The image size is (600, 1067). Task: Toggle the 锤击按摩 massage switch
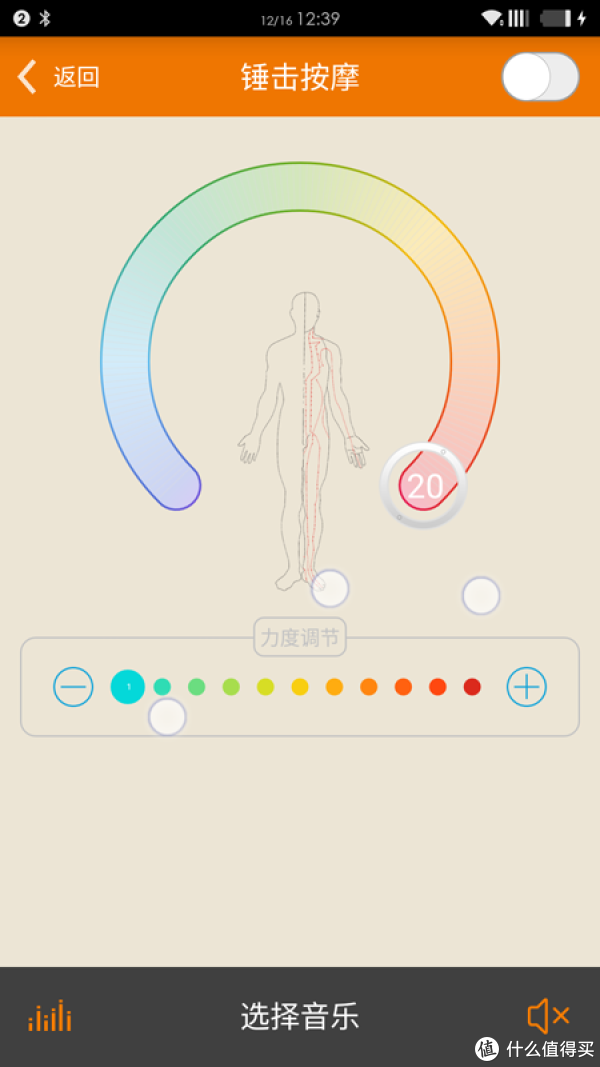(540, 77)
